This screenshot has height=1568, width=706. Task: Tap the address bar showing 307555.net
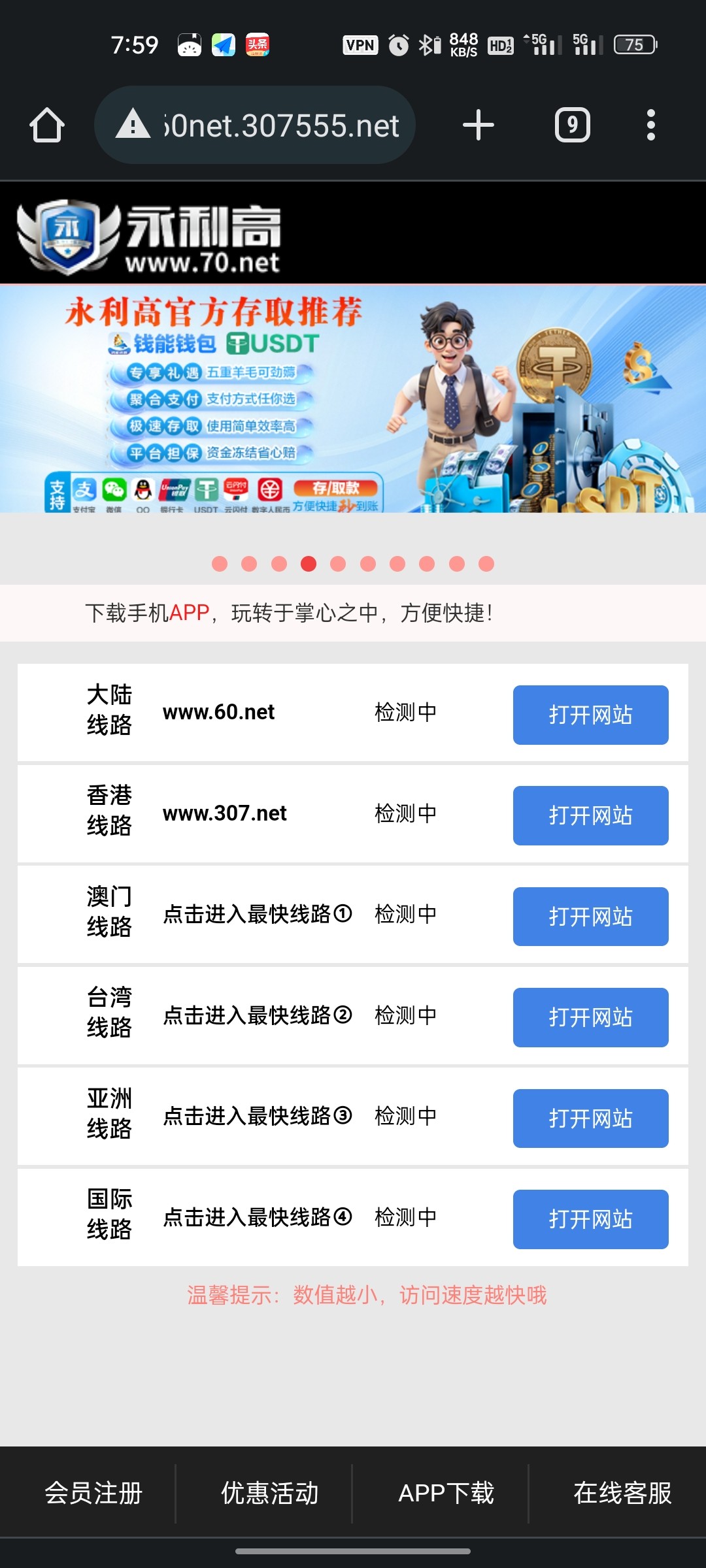pos(255,125)
